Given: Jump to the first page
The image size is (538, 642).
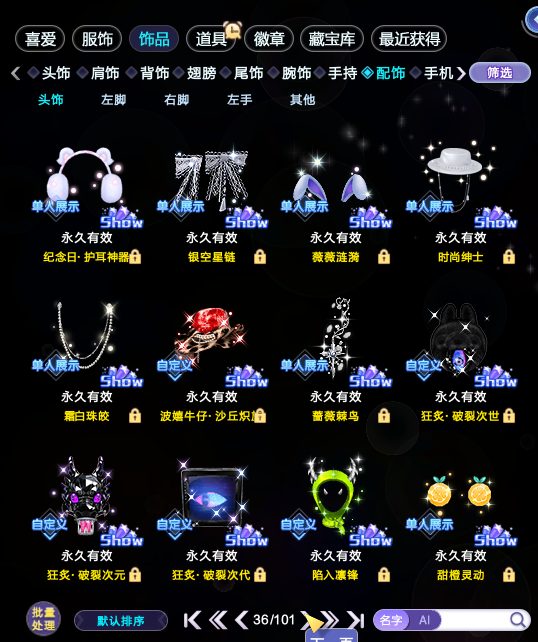Looking at the screenshot, I should (x=192, y=620).
